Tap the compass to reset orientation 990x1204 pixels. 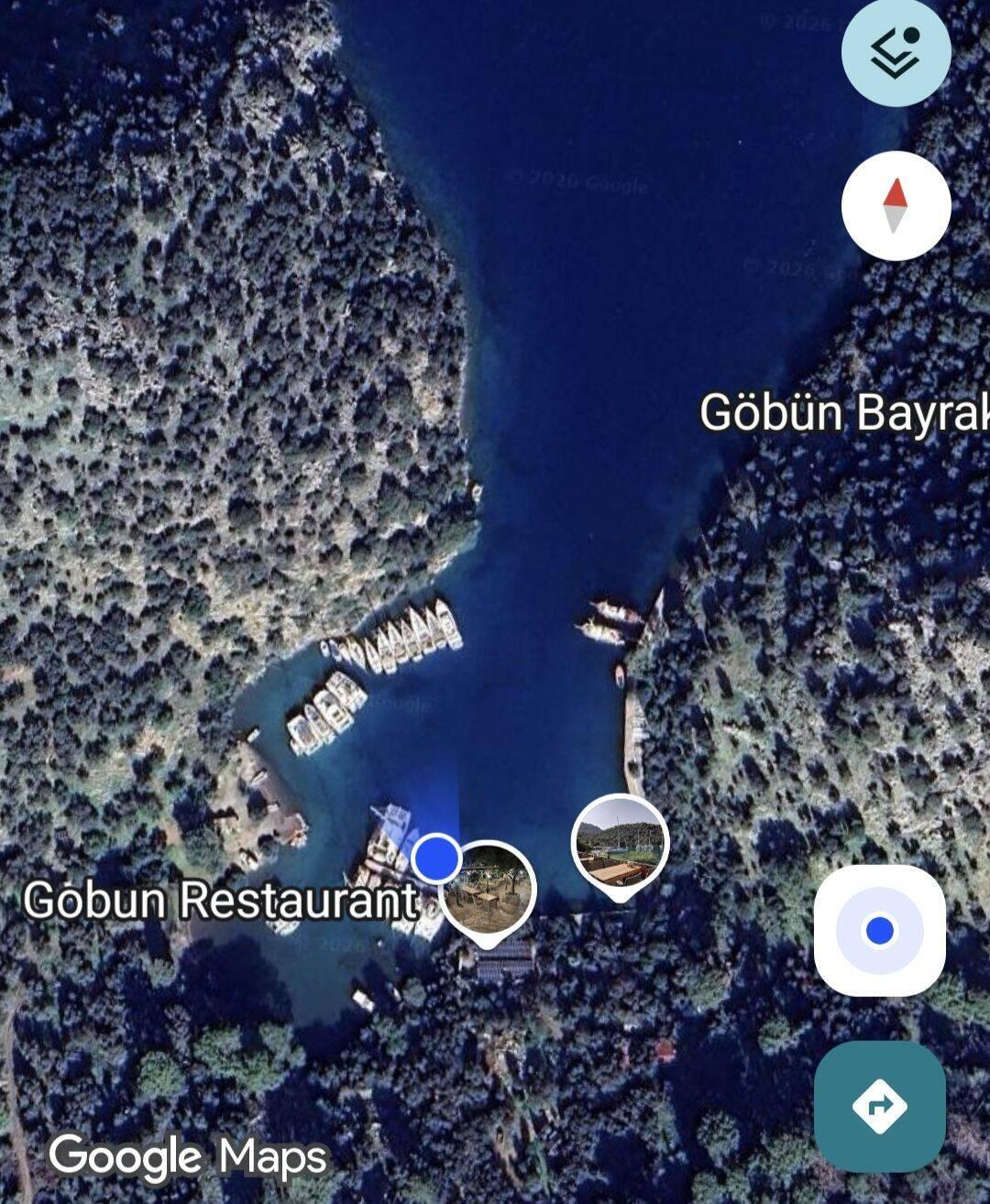pyautogui.click(x=896, y=206)
